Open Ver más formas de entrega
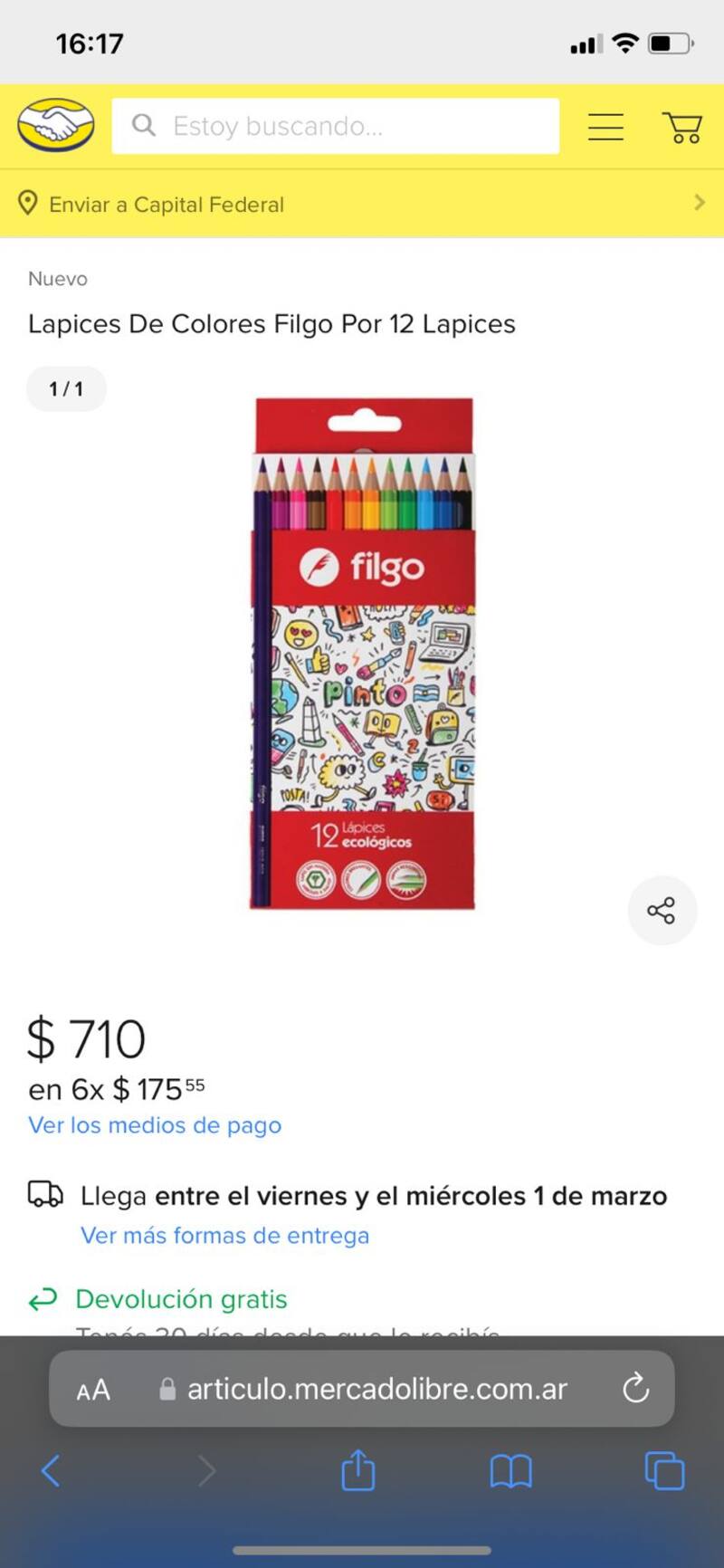The height and width of the screenshot is (1568, 724). 224,1235
